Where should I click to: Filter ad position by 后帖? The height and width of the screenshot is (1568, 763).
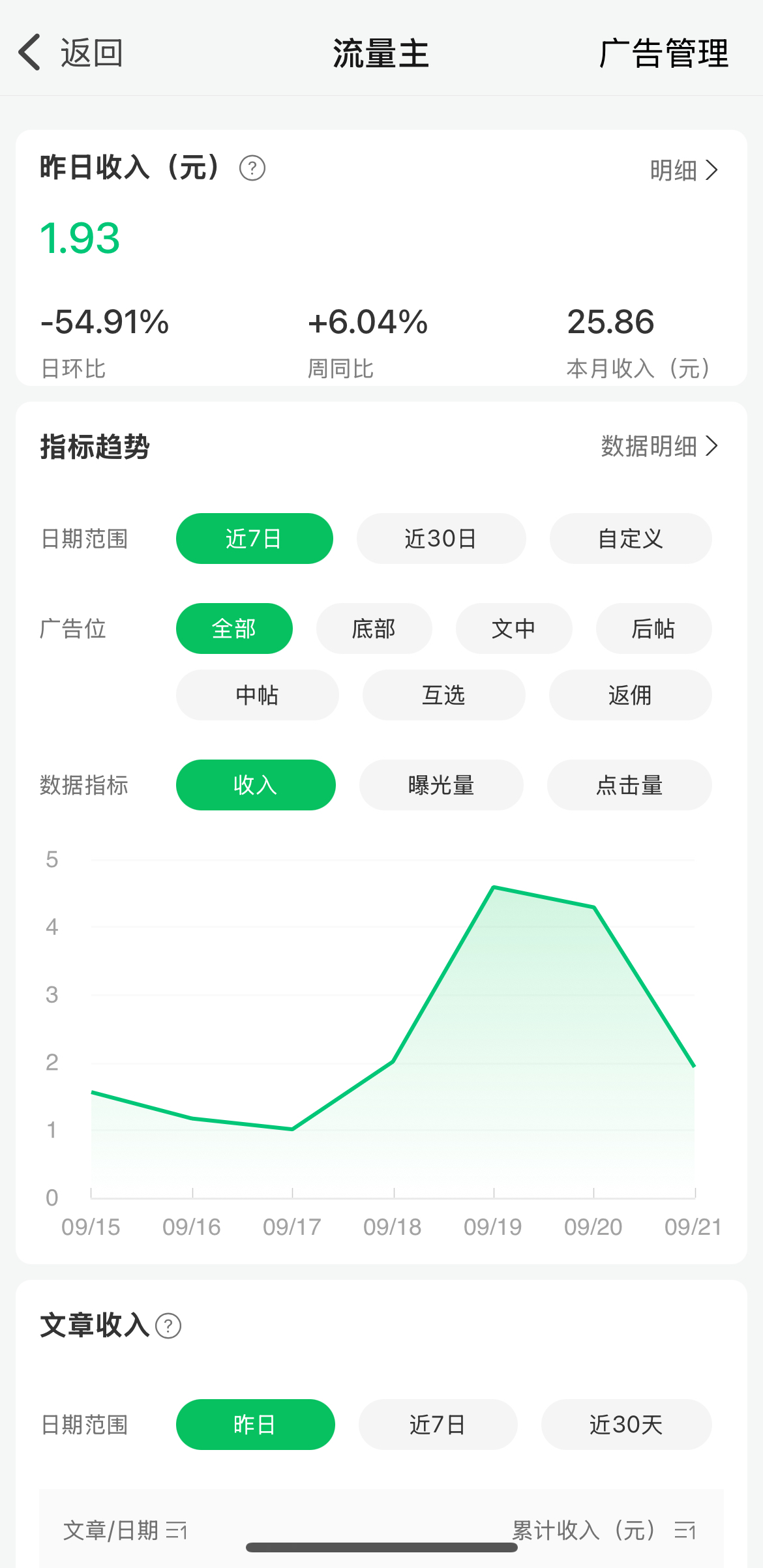(653, 629)
